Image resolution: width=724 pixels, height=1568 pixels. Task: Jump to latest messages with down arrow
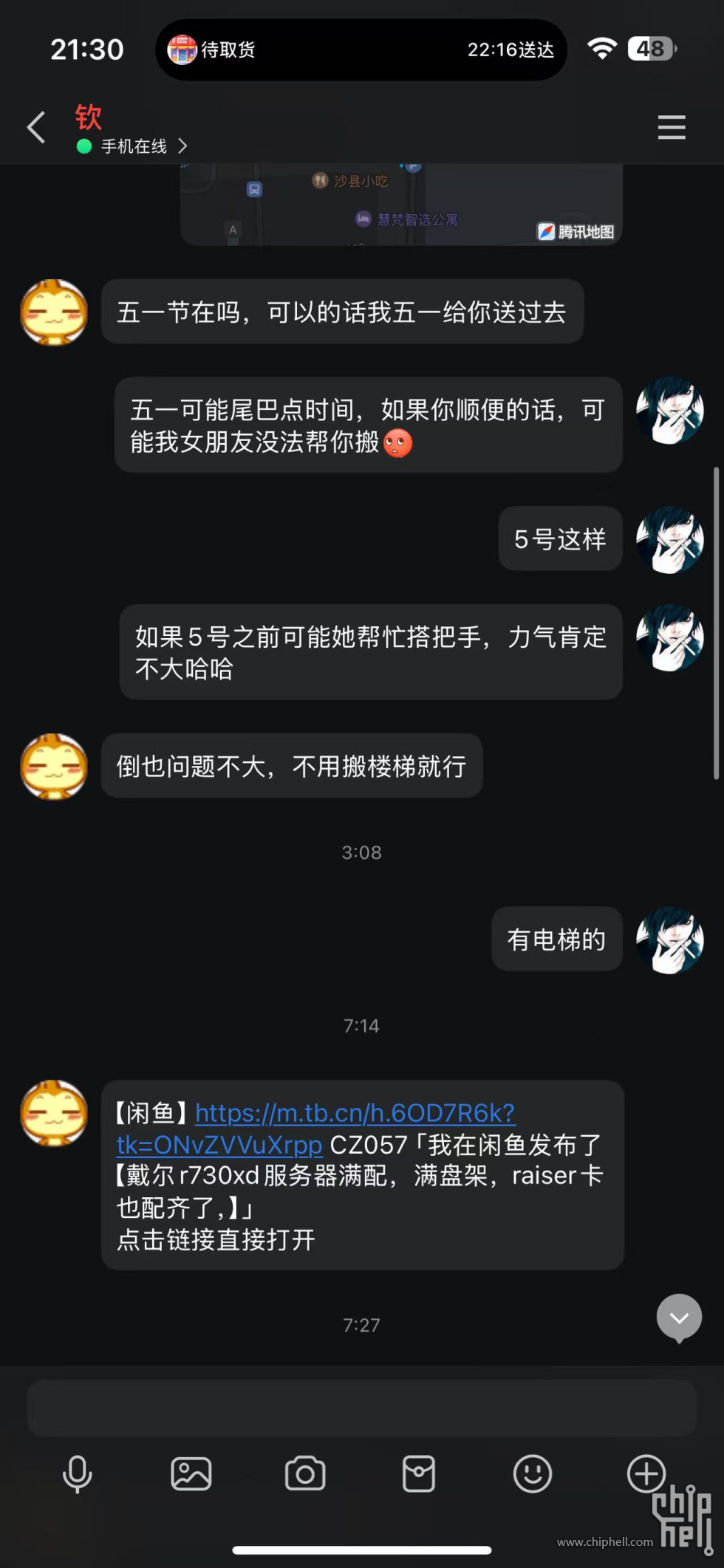tap(678, 1317)
